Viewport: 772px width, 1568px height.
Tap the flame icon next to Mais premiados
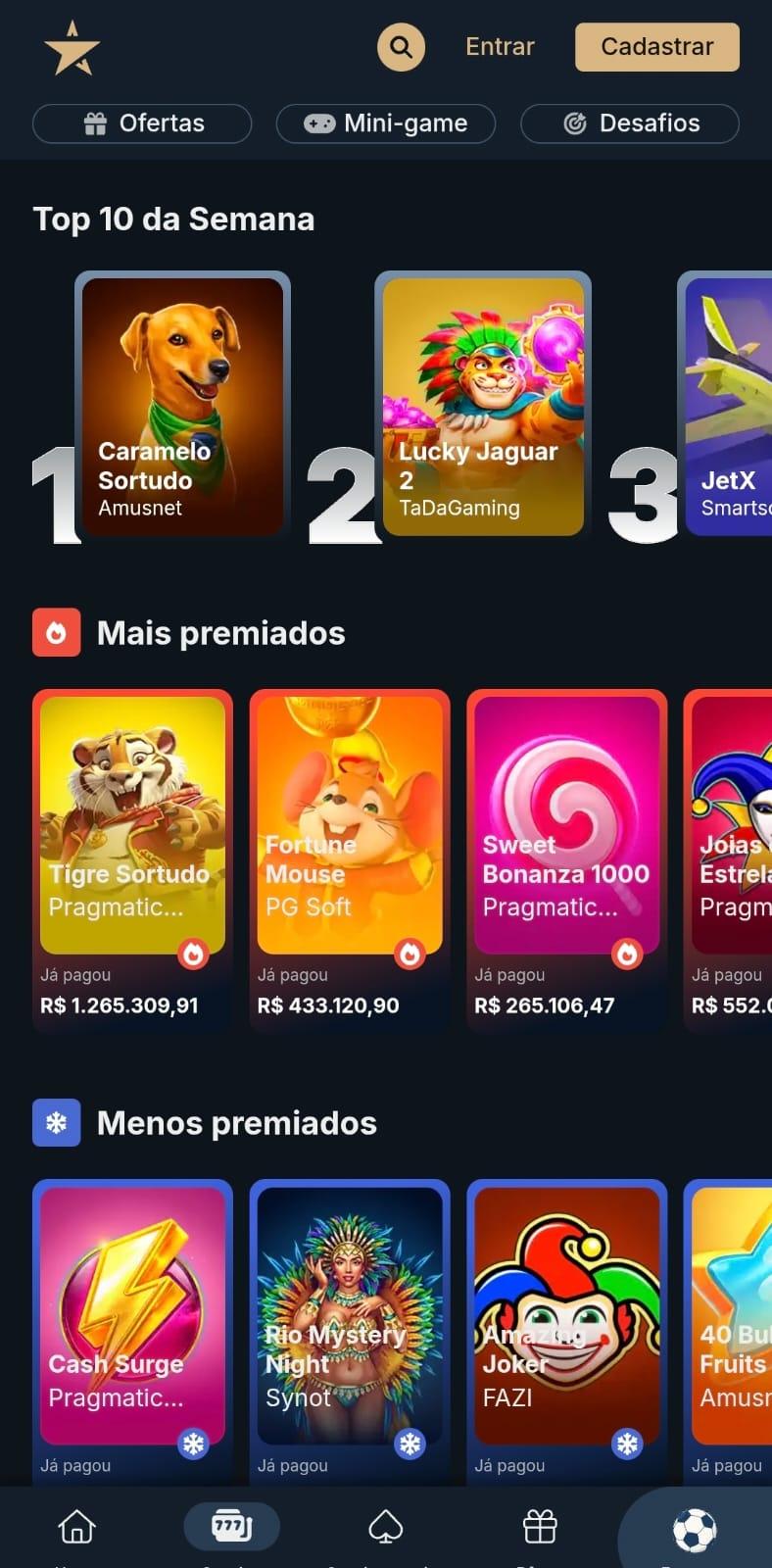pyautogui.click(x=55, y=632)
